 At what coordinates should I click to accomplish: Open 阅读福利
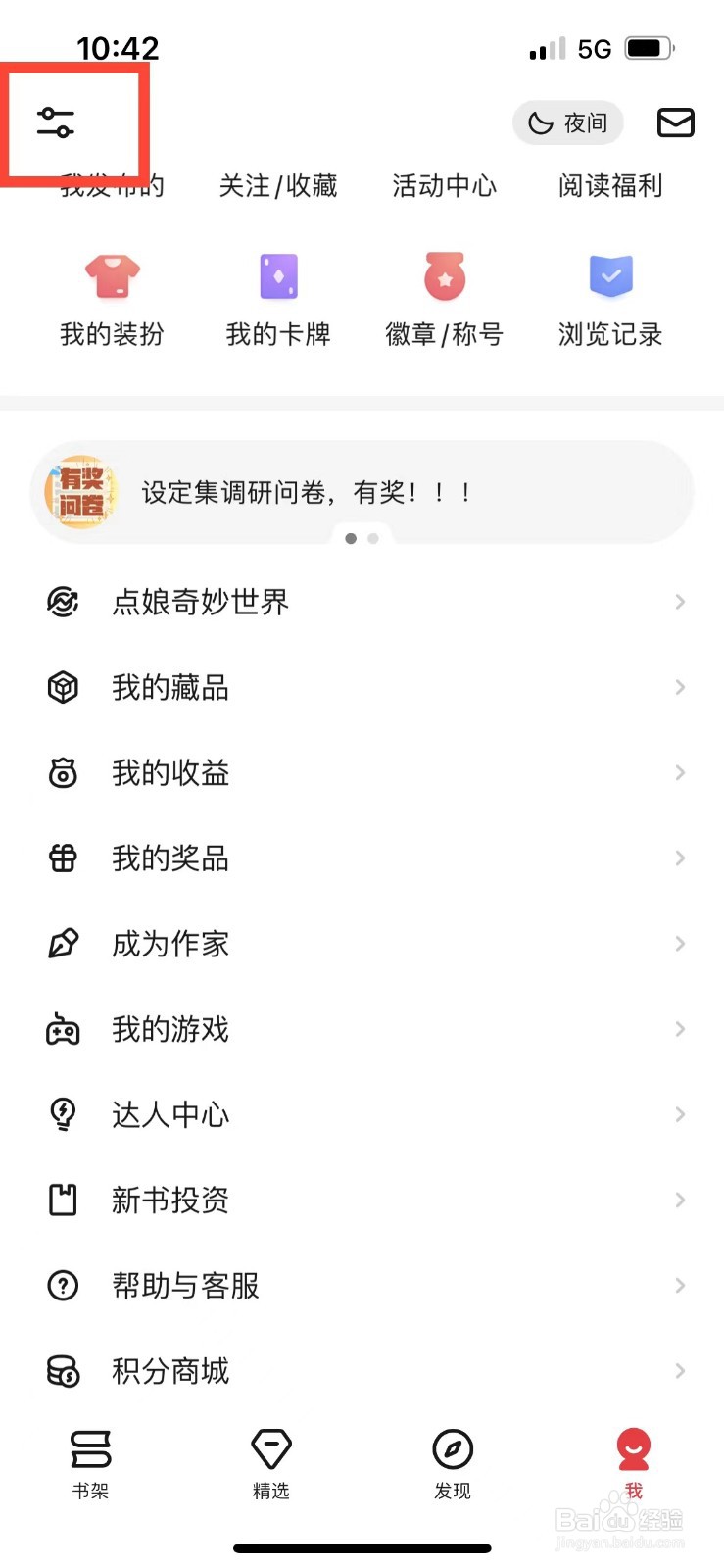(610, 185)
